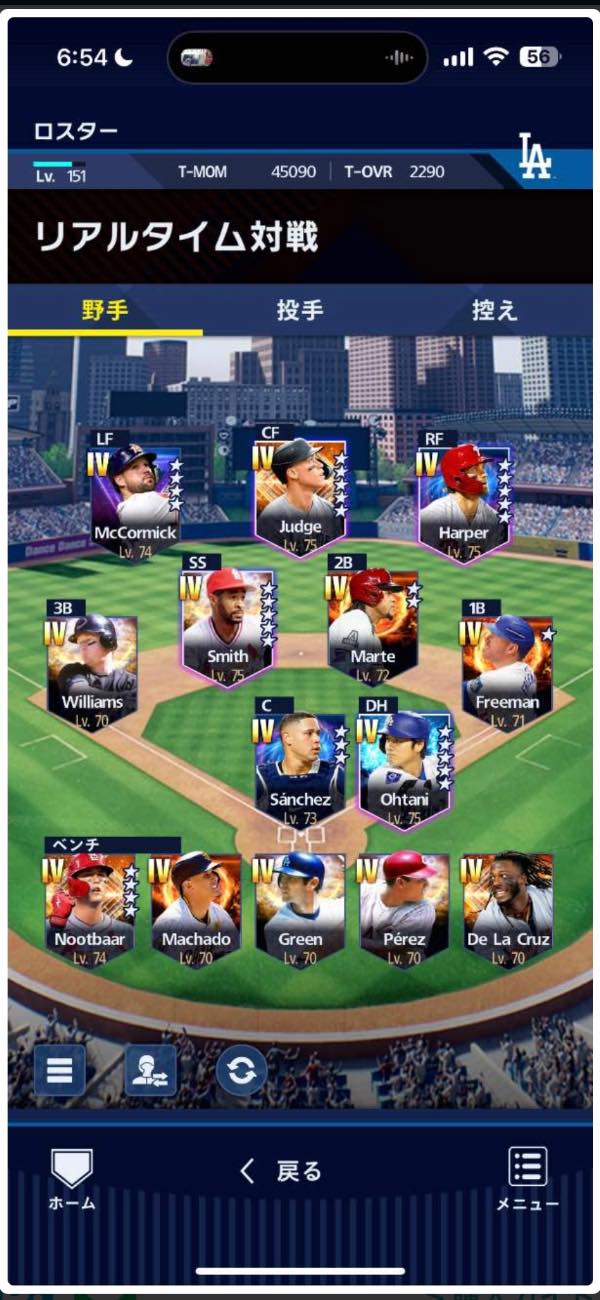Open the list view icon

[59, 1071]
